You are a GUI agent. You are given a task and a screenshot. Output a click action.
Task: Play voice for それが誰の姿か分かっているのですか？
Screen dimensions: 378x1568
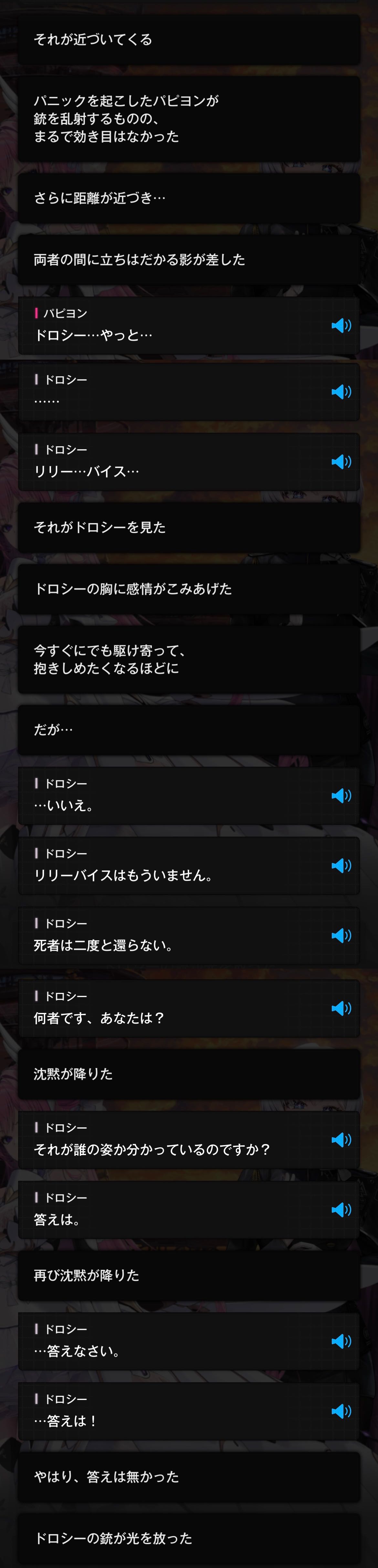[341, 1140]
